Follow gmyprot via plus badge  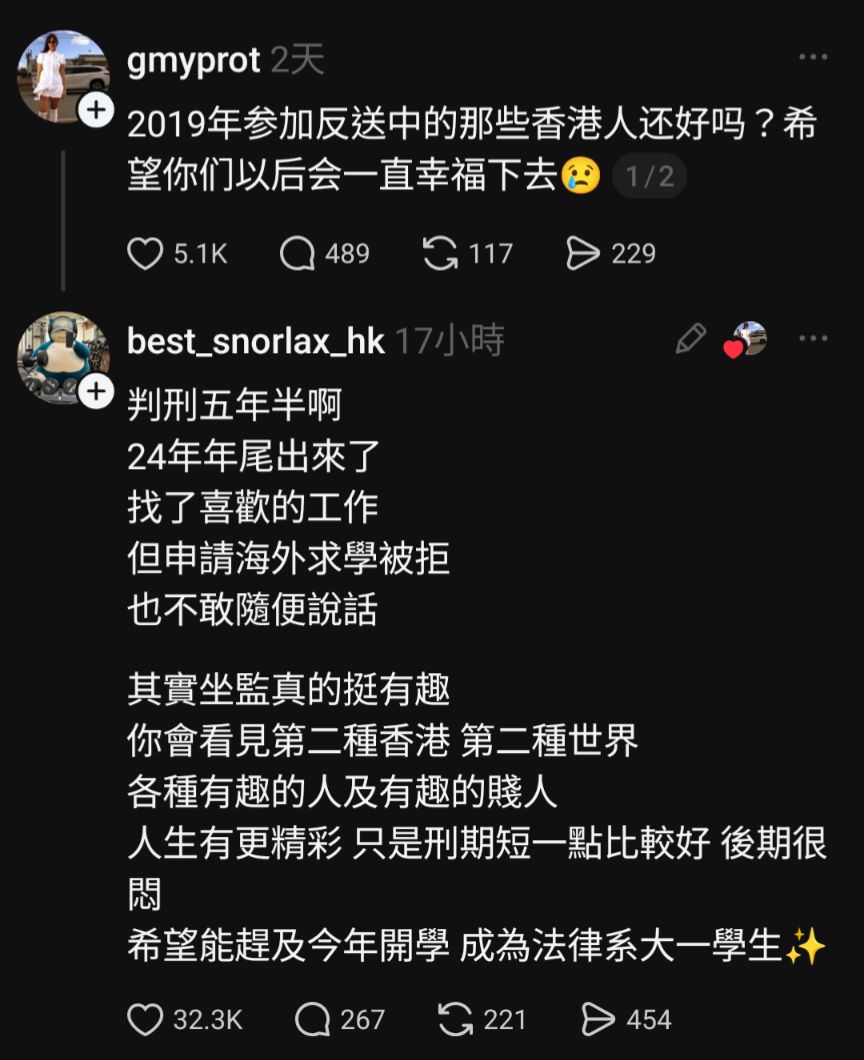tap(96, 111)
